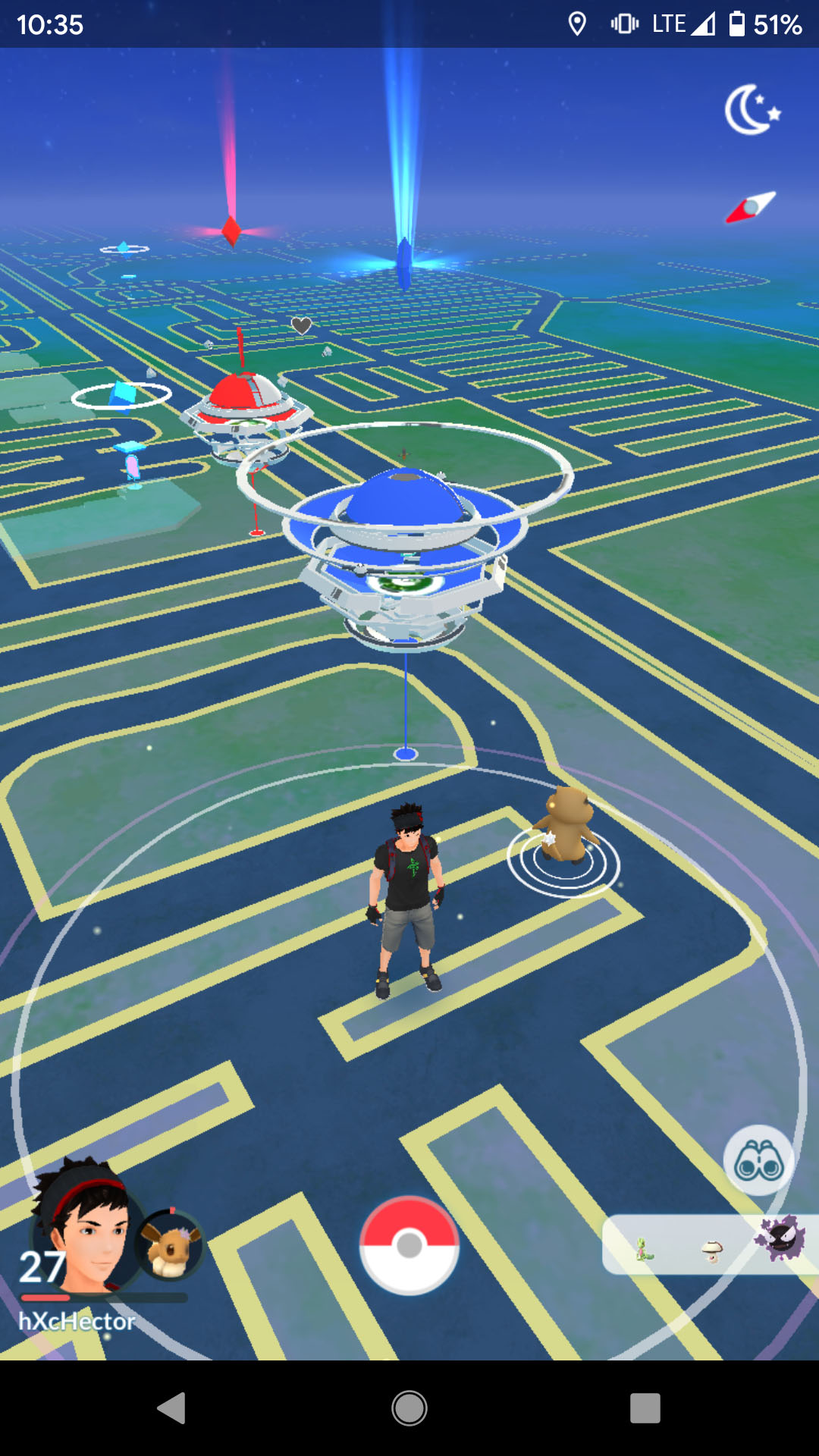Open the Poké Ball main menu
The height and width of the screenshot is (1456, 819).
[409, 1245]
